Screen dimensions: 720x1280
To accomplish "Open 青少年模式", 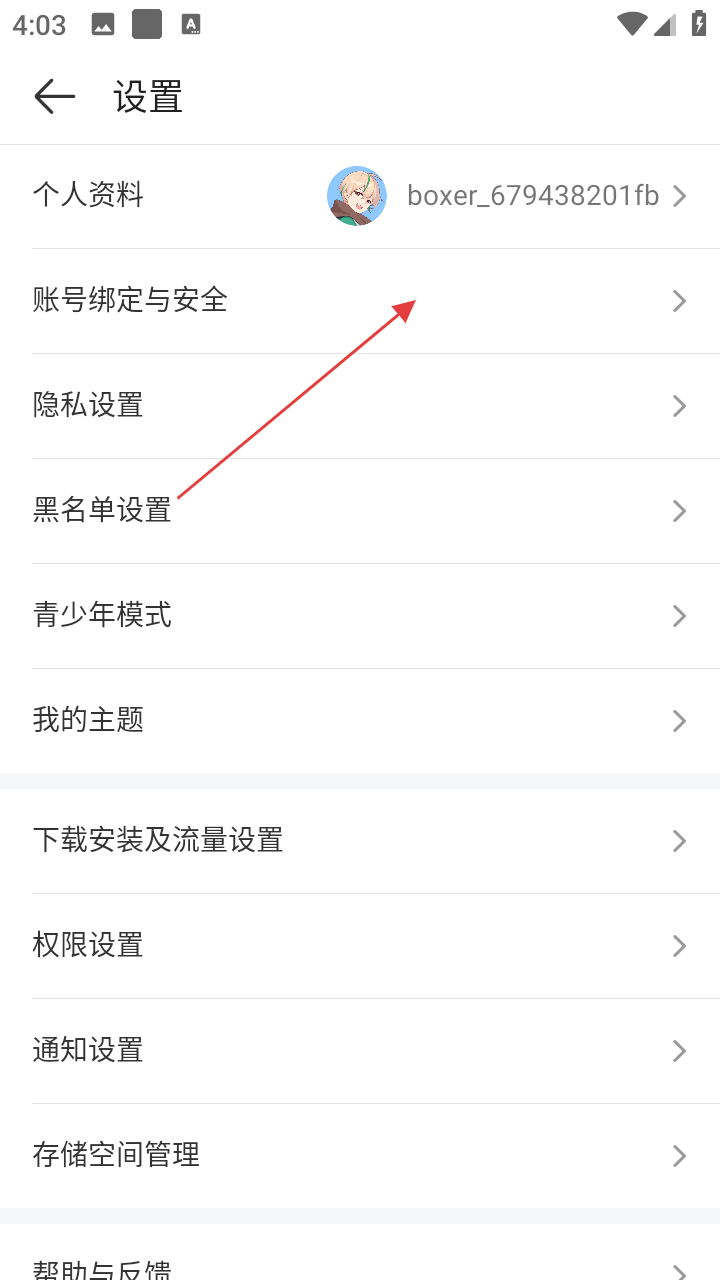I will (360, 615).
